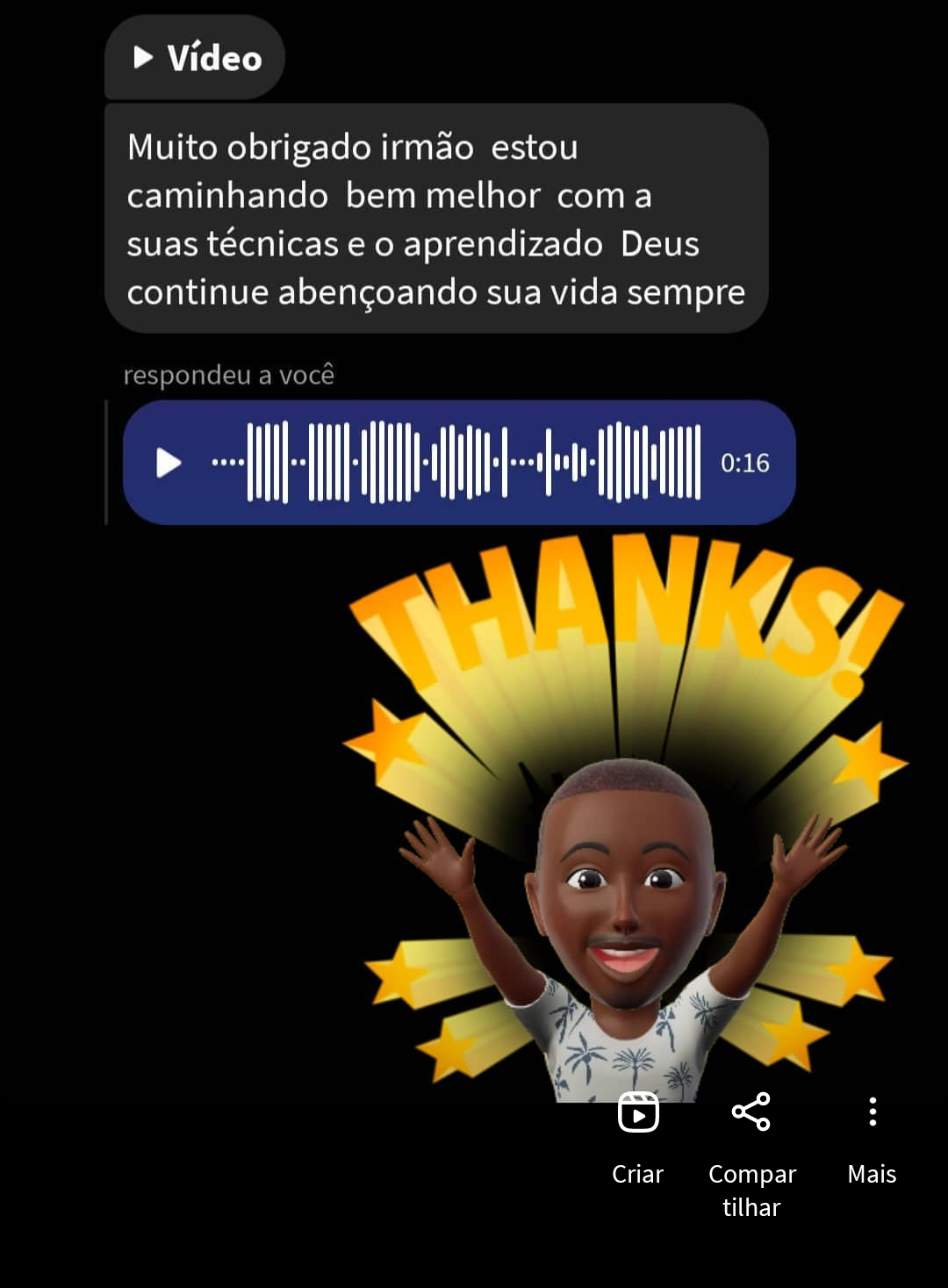The width and height of the screenshot is (948, 1288).
Task: Open the Mais options menu
Action: click(x=872, y=1137)
